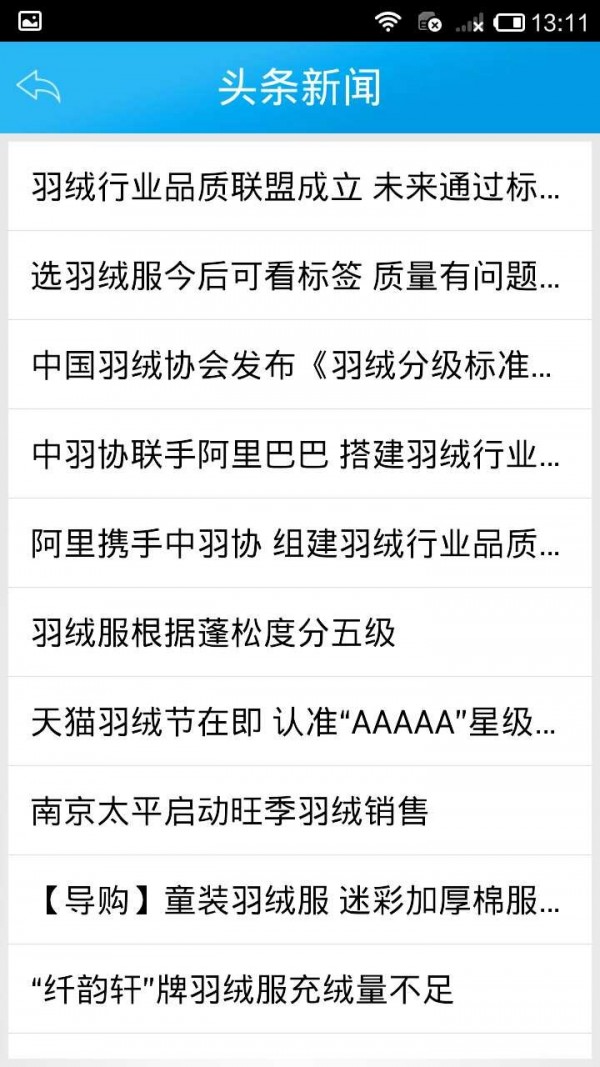This screenshot has height=1067, width=600.
Task: Go back using the arrow icon
Action: click(38, 88)
